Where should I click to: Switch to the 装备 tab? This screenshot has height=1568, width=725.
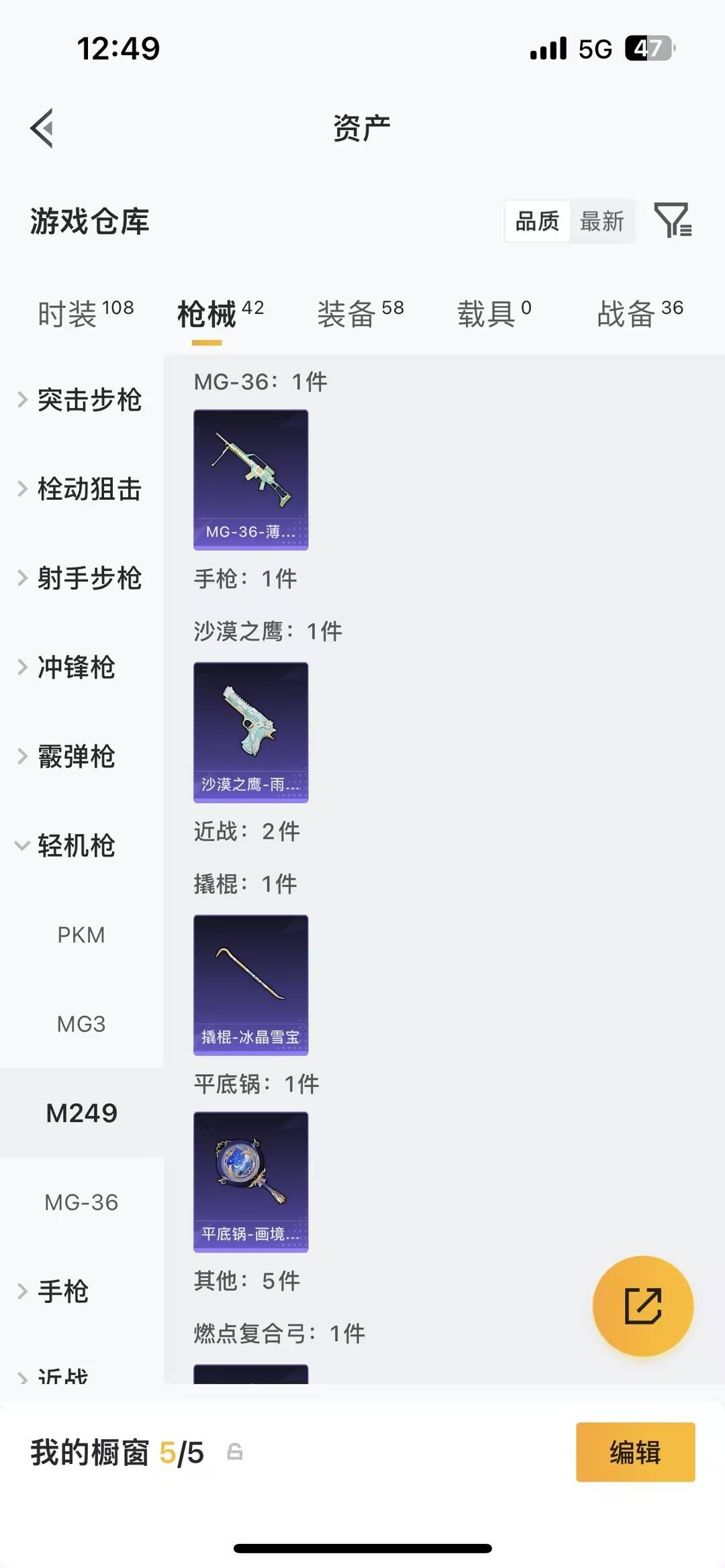tap(360, 313)
